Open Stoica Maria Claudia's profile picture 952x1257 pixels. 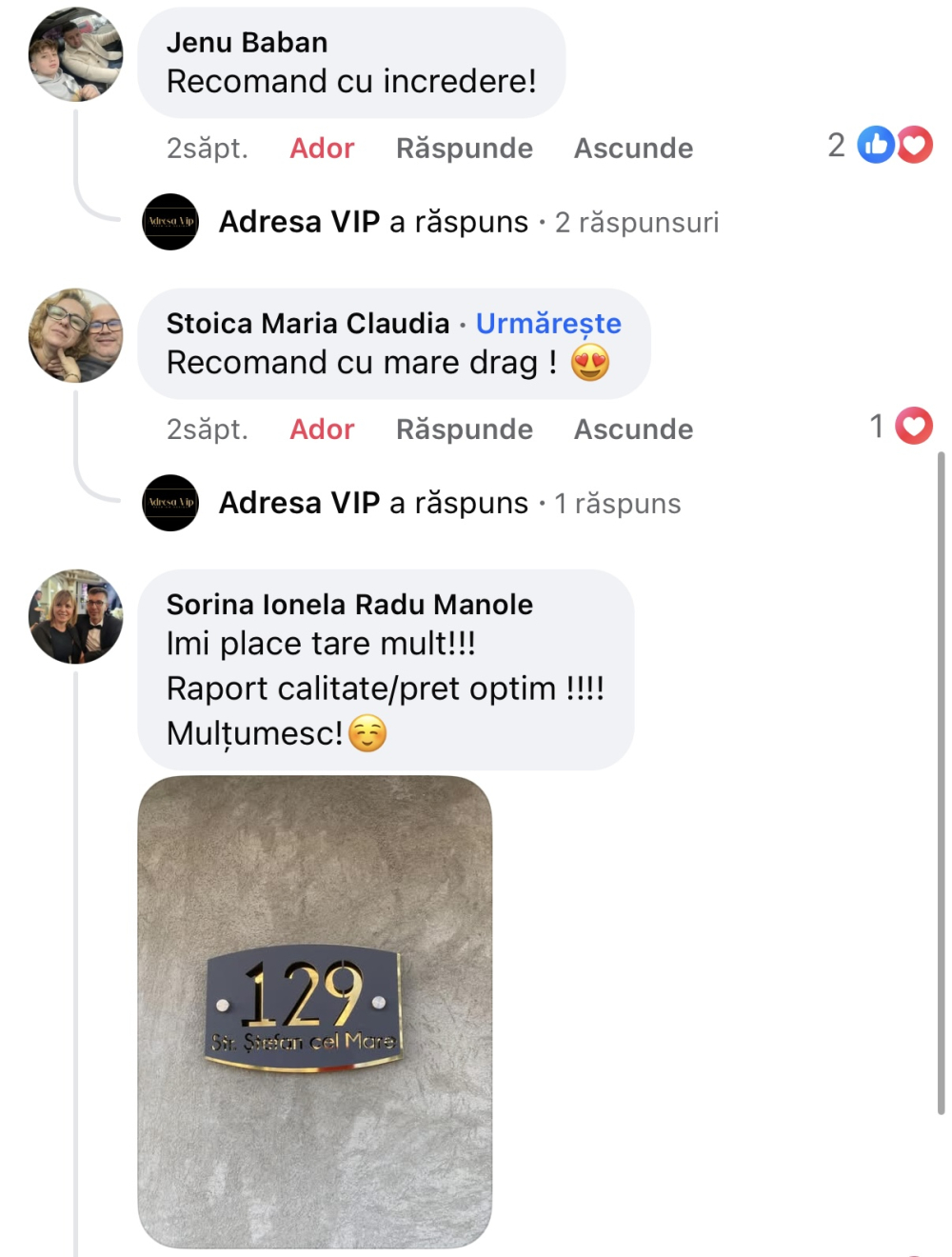[x=76, y=336]
